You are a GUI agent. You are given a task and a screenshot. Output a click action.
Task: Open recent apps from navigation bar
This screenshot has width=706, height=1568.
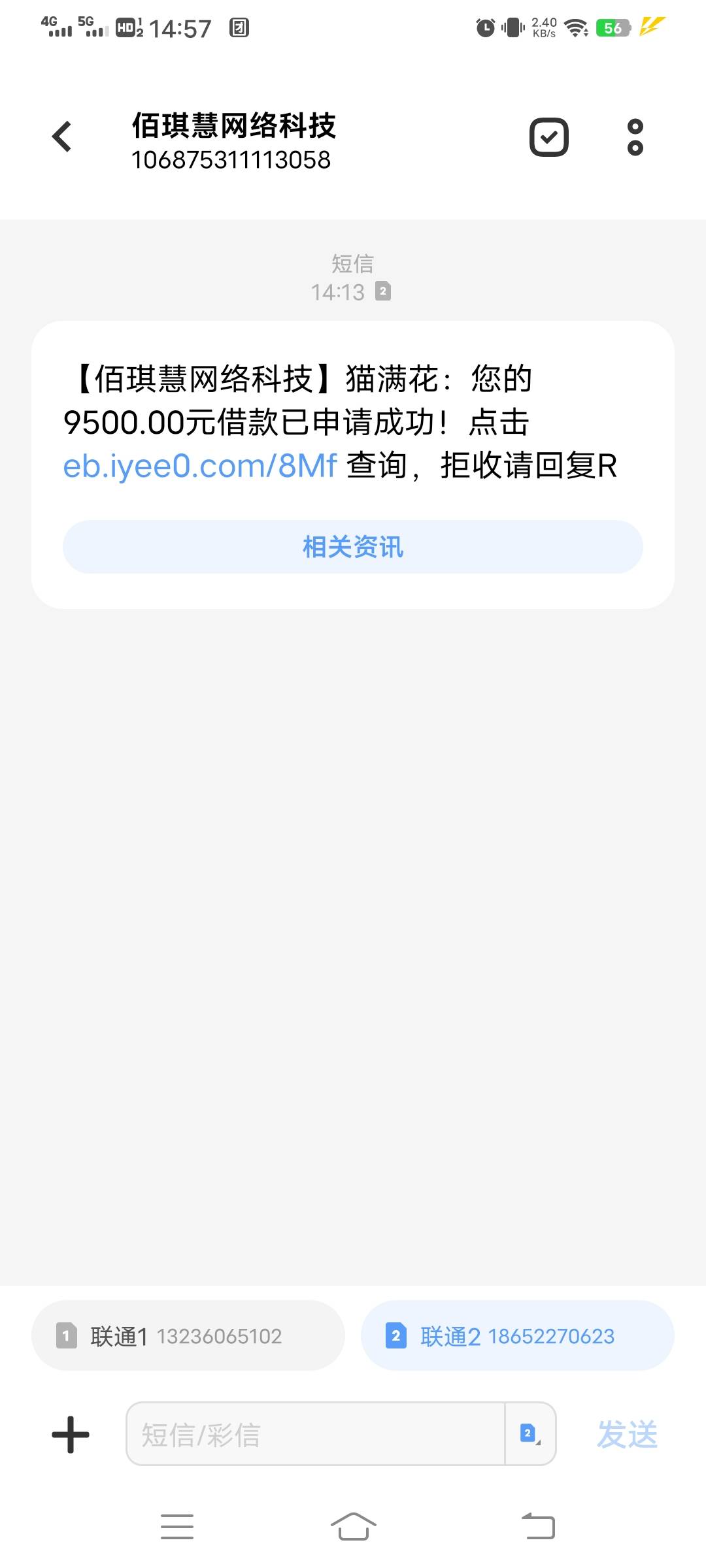177,1527
